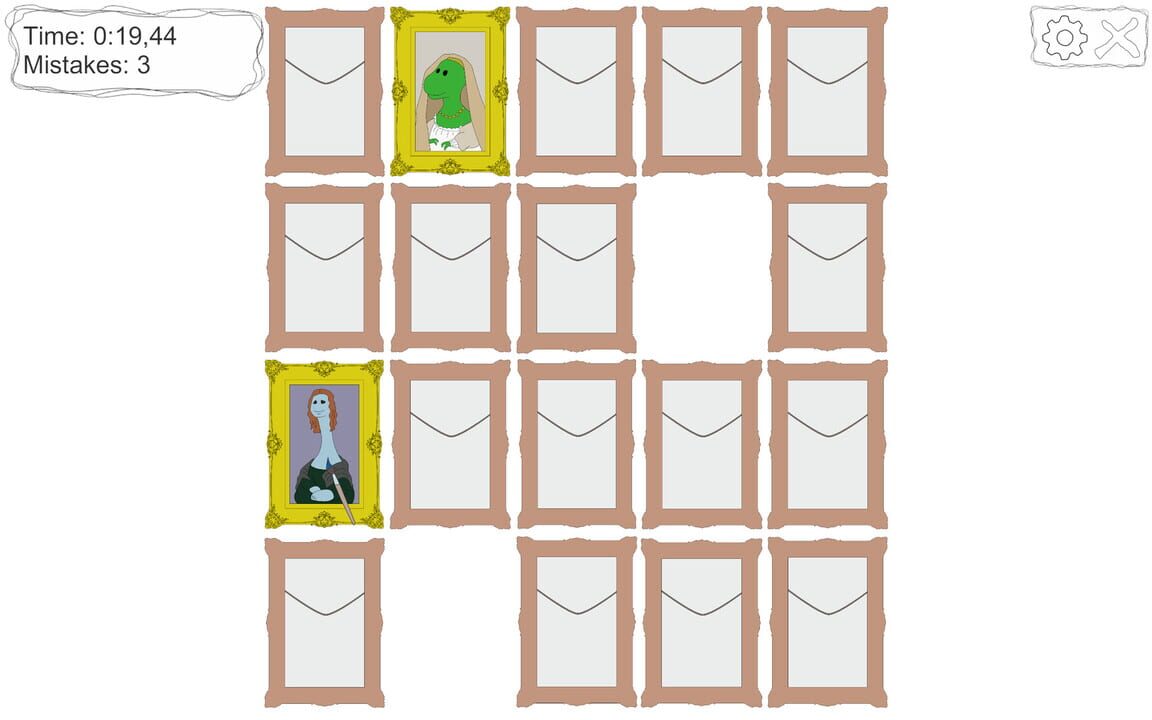Tap the revealed Mona Lisa dinosaur card
Screen dimensions: 1152x720
pos(324,444)
